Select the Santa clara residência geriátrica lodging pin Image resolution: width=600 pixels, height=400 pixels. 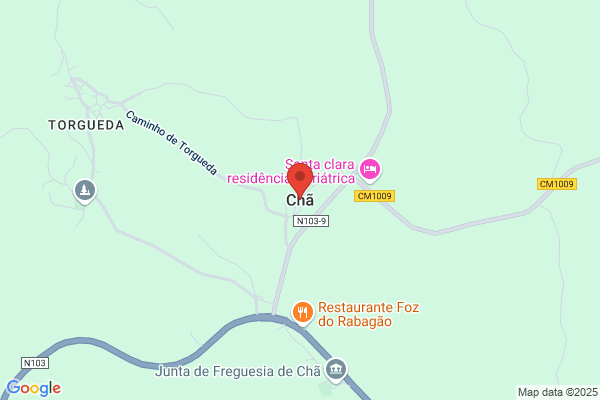tap(370, 170)
